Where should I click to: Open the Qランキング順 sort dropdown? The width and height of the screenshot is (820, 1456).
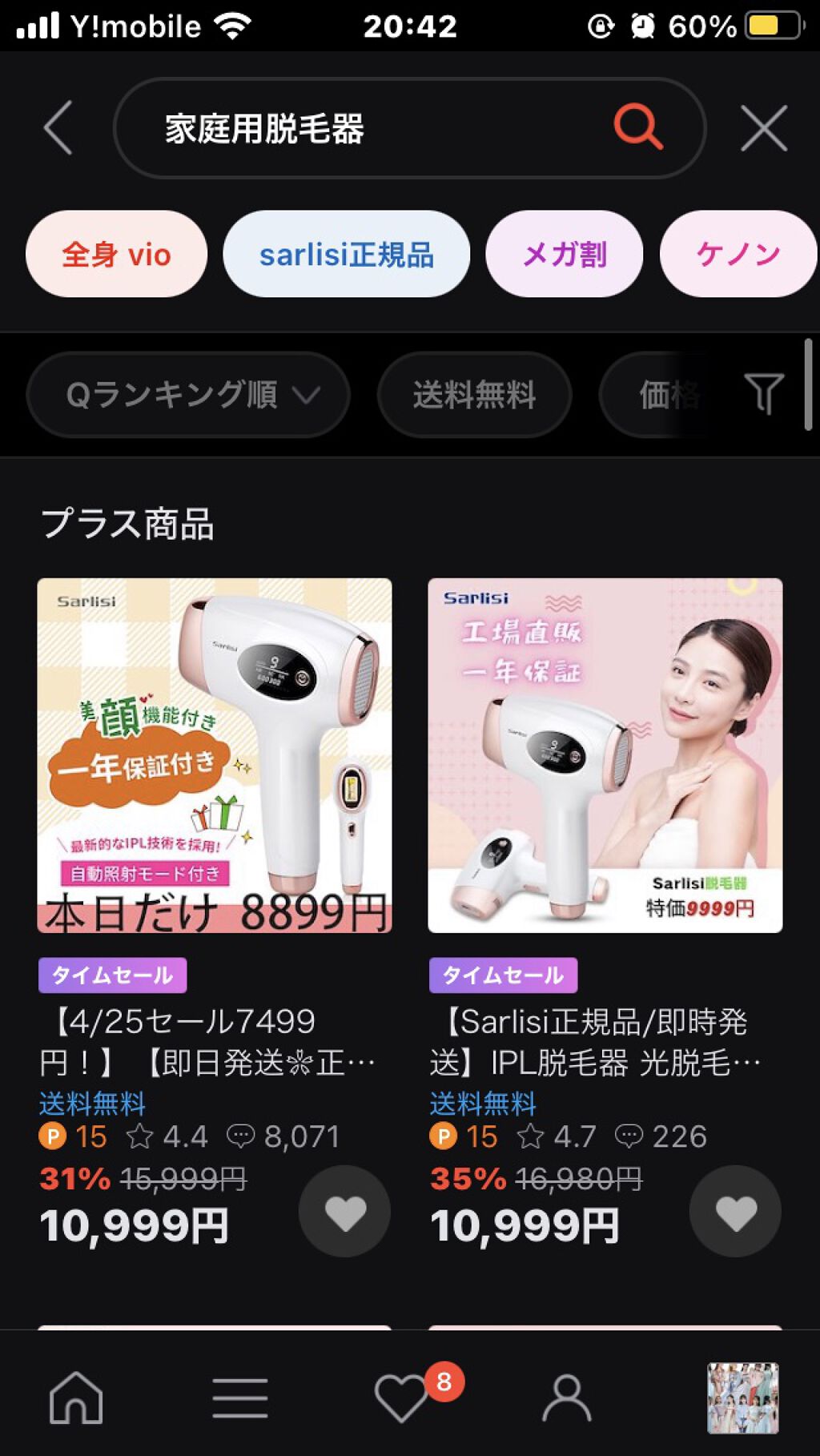(187, 396)
